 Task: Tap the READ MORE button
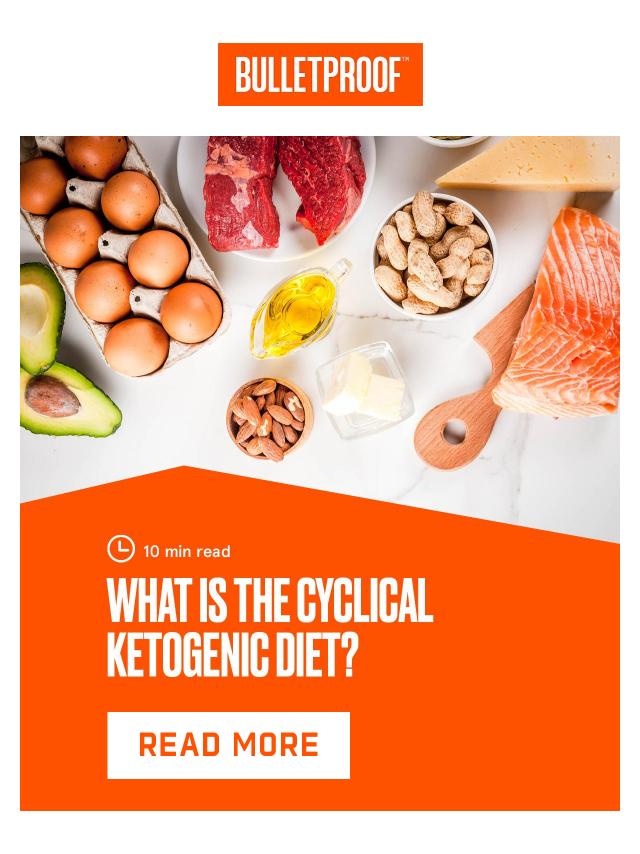click(x=228, y=745)
